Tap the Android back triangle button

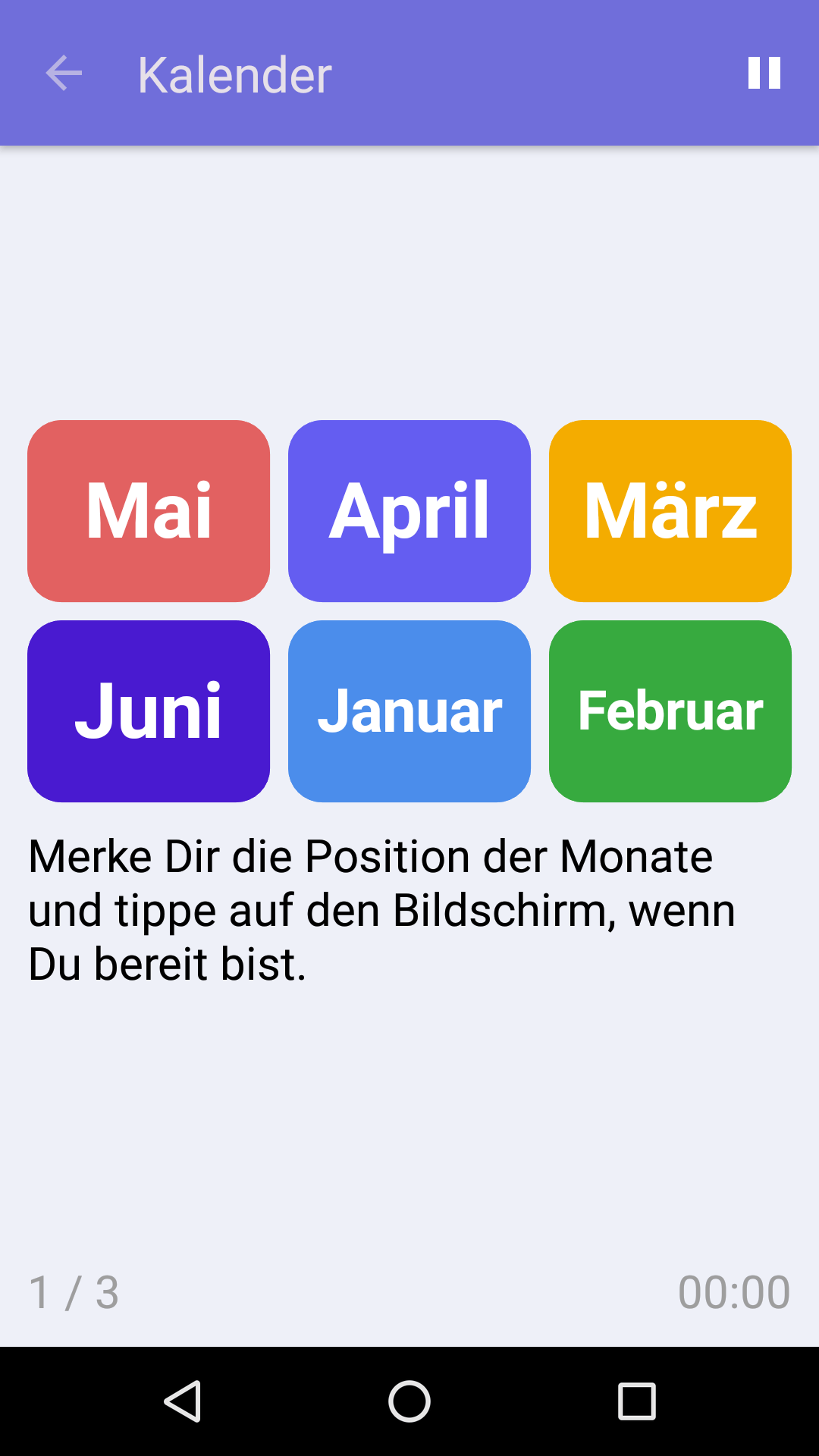tap(184, 1400)
